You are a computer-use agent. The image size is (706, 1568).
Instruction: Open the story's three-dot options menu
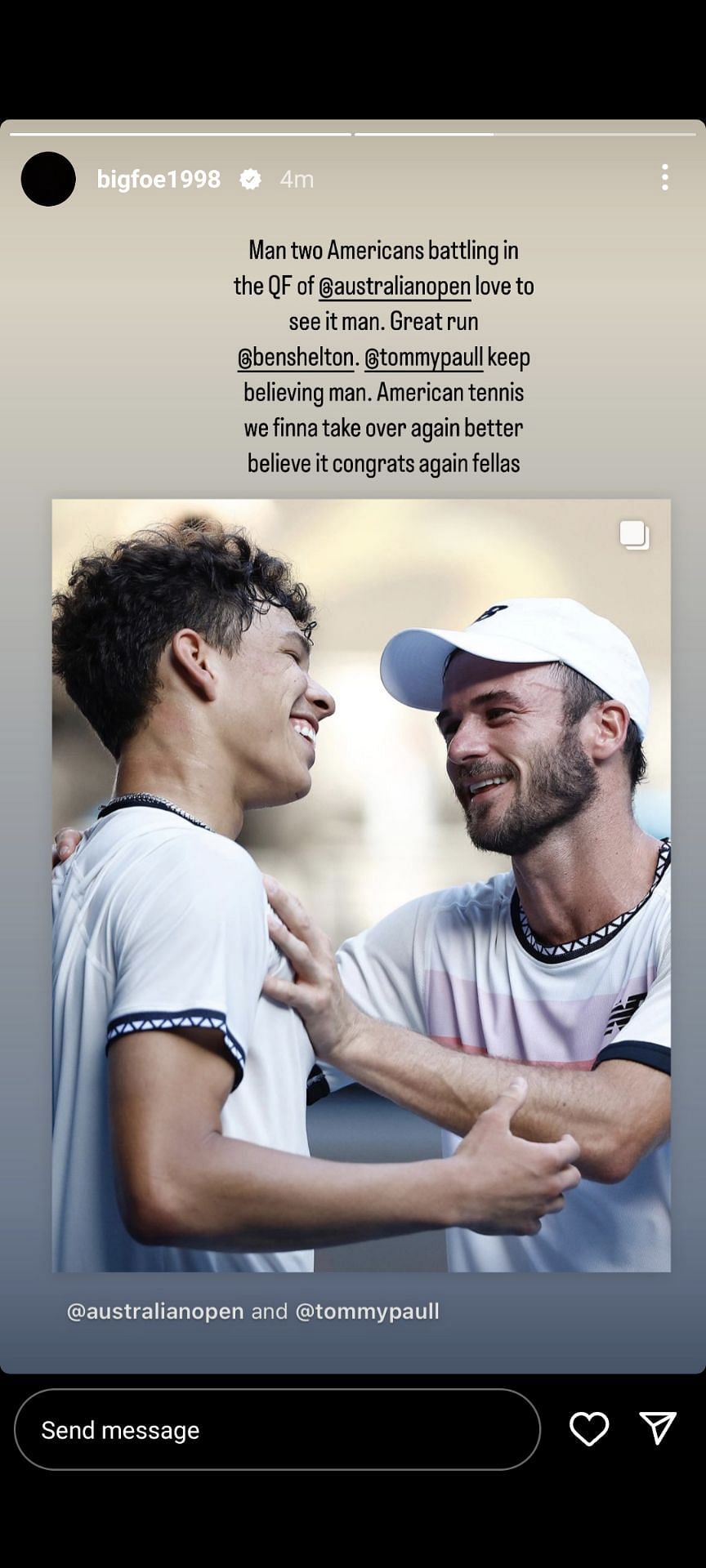665,178
